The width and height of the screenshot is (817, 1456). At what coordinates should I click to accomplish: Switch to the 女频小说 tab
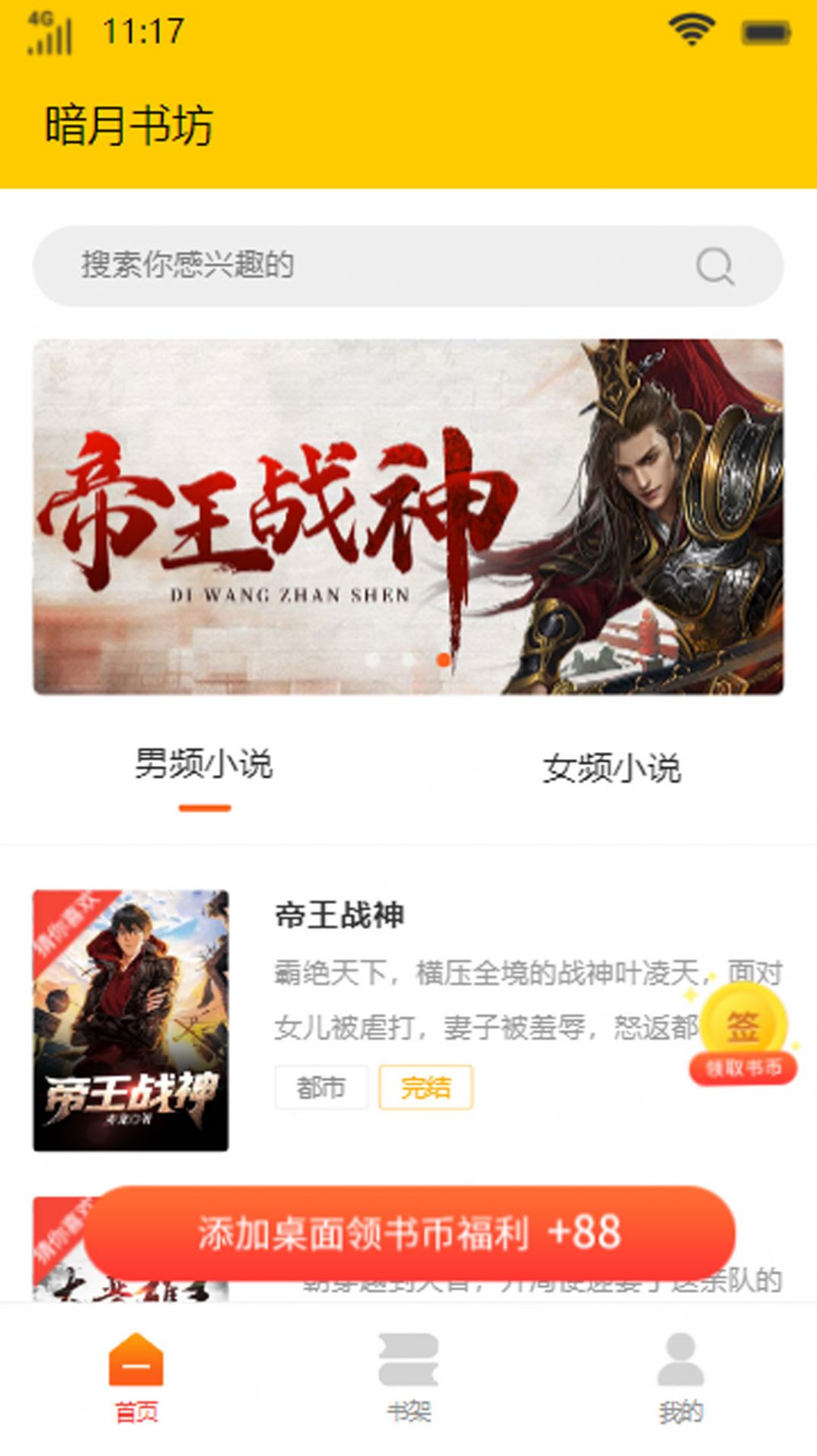(611, 768)
